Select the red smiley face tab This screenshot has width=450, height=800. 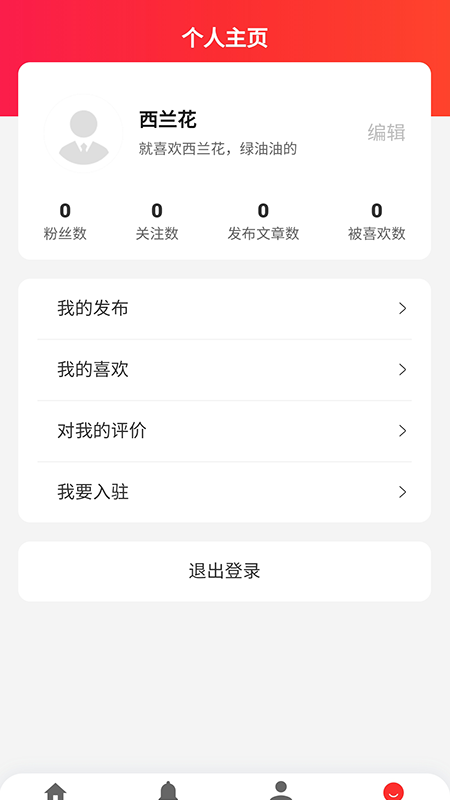point(393,791)
